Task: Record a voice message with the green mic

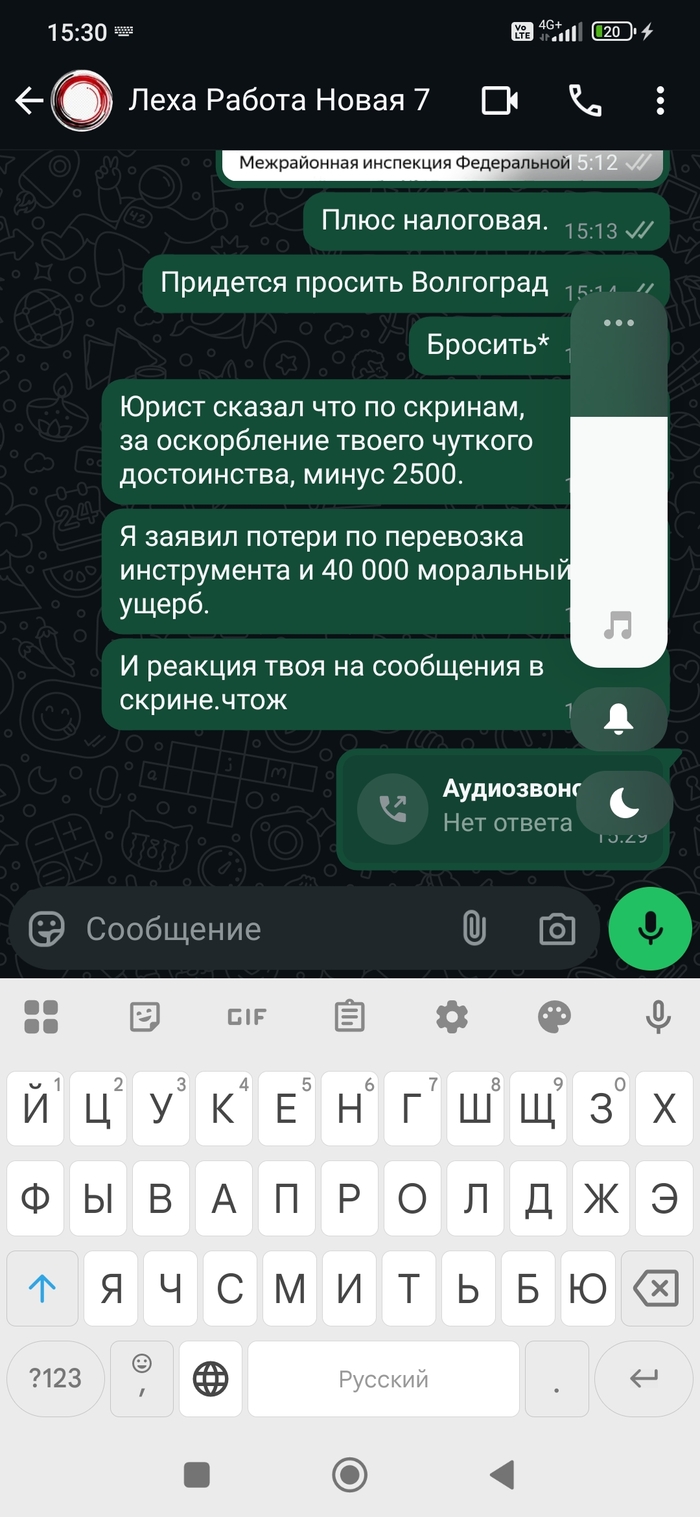Action: click(650, 929)
